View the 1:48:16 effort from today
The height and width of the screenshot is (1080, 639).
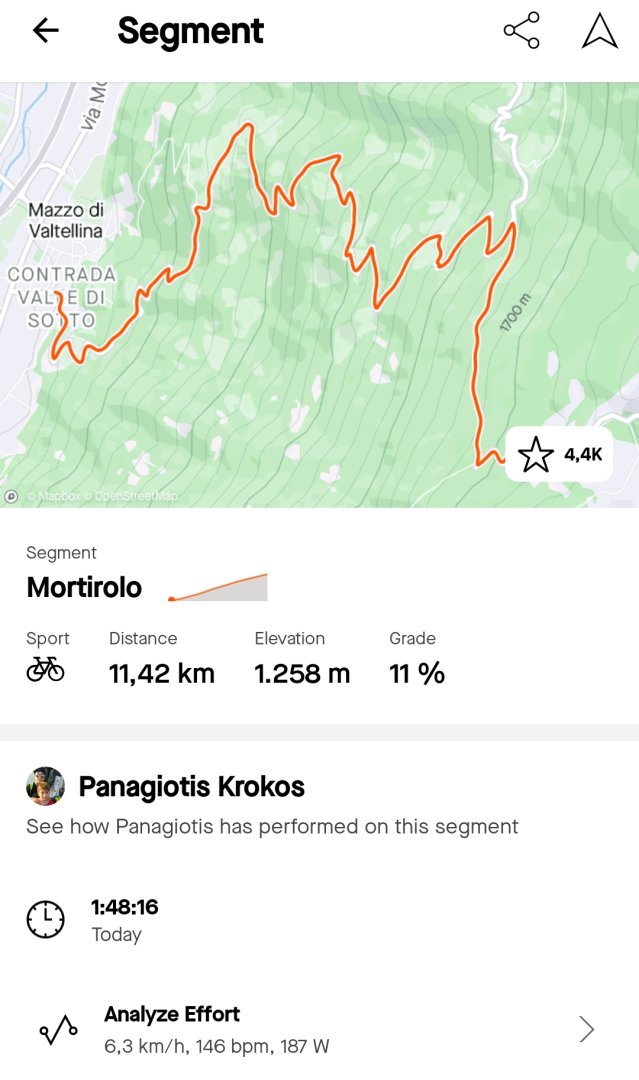125,920
